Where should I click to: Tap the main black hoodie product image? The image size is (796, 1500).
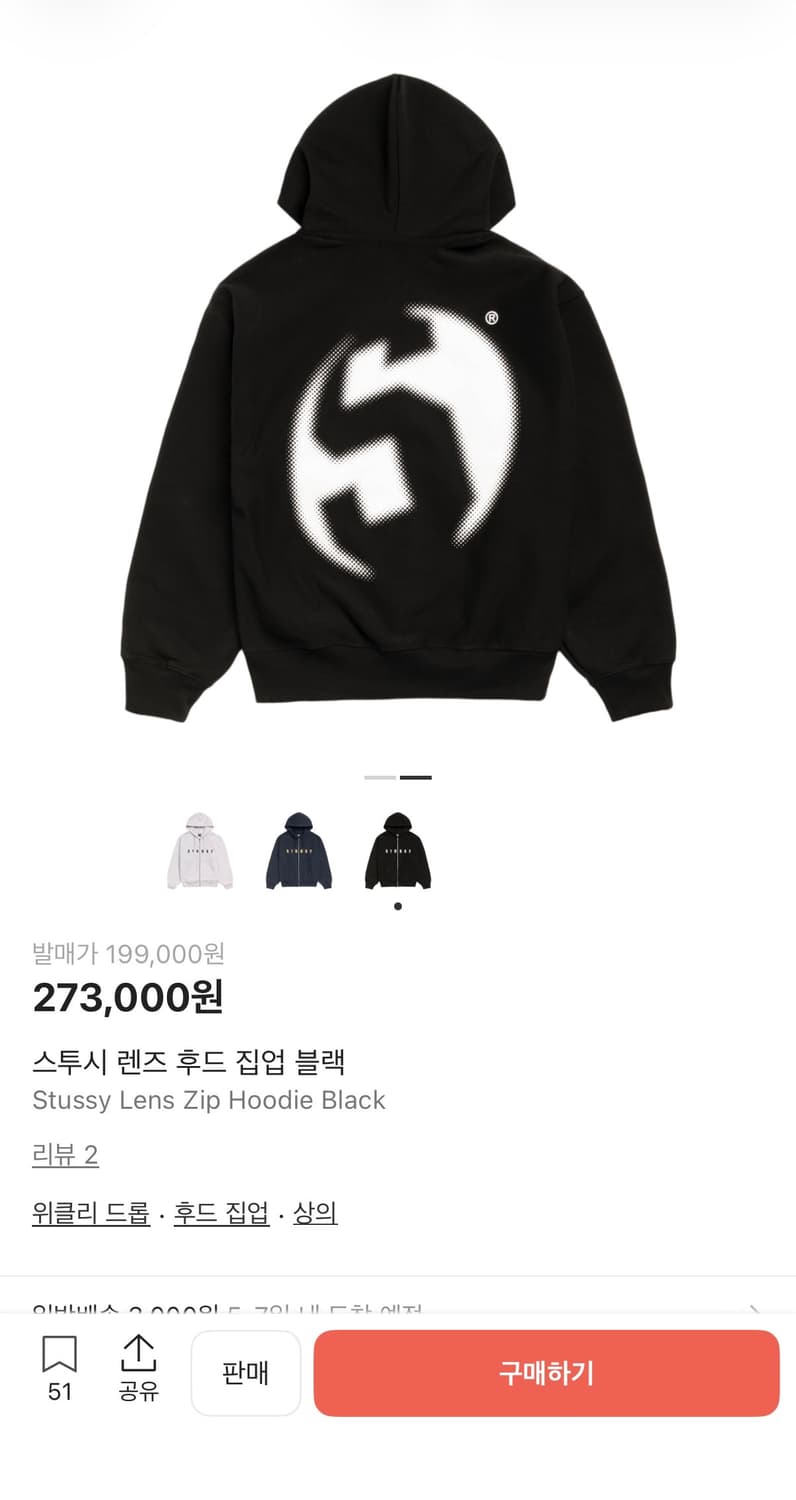(x=398, y=400)
